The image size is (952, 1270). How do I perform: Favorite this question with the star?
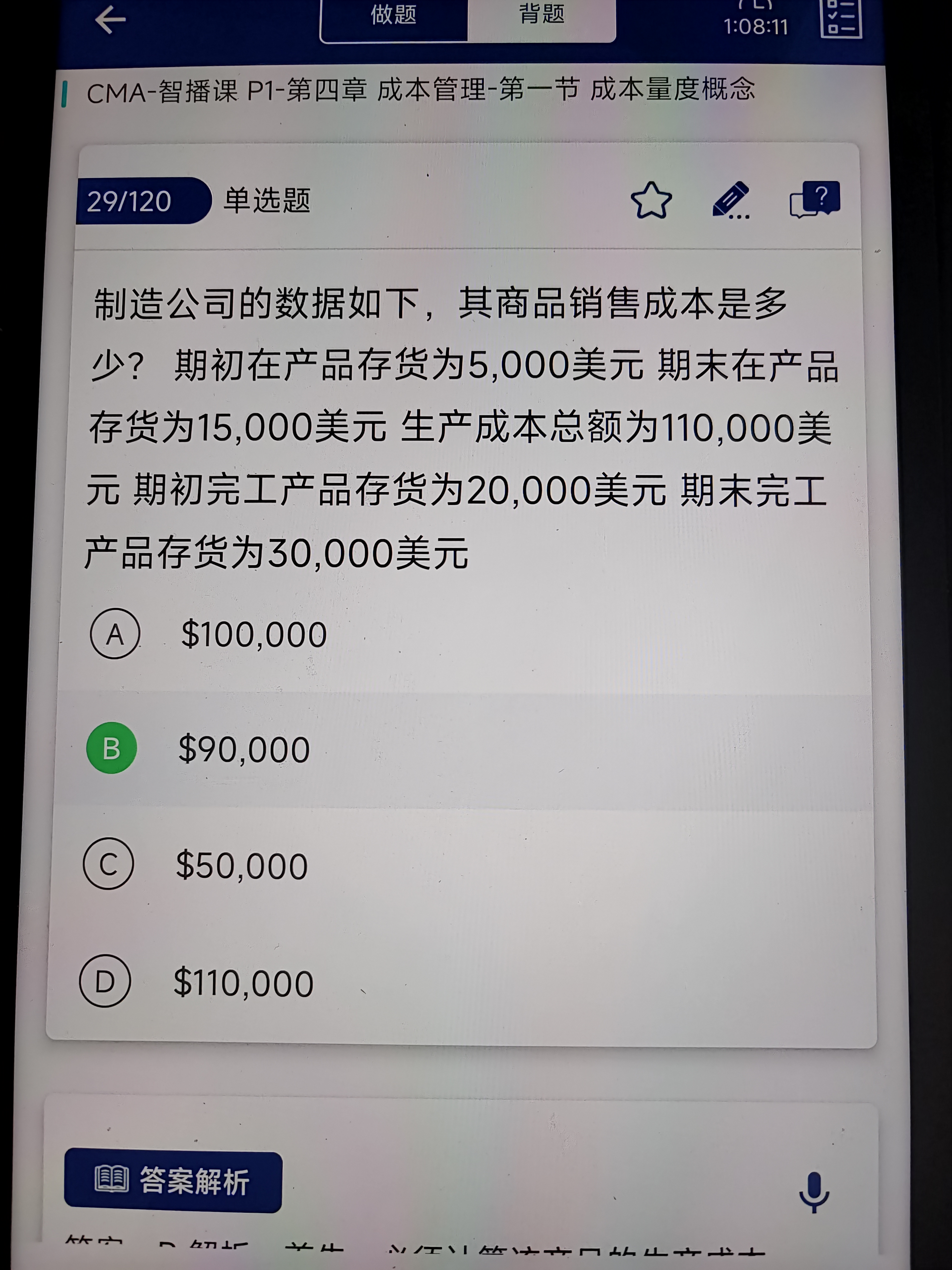(651, 201)
